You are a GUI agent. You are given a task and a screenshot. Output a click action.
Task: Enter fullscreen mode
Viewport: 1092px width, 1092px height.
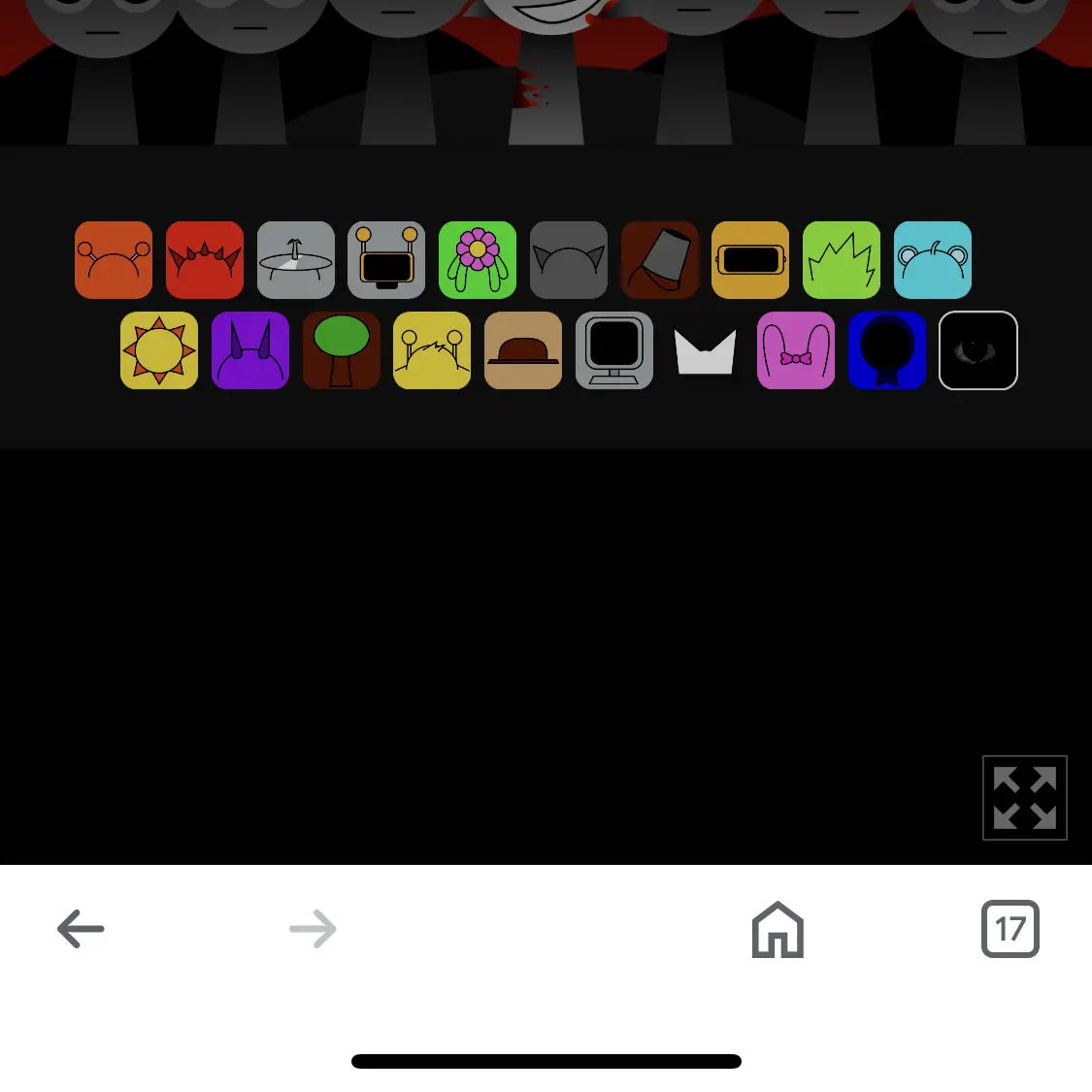[1025, 798]
